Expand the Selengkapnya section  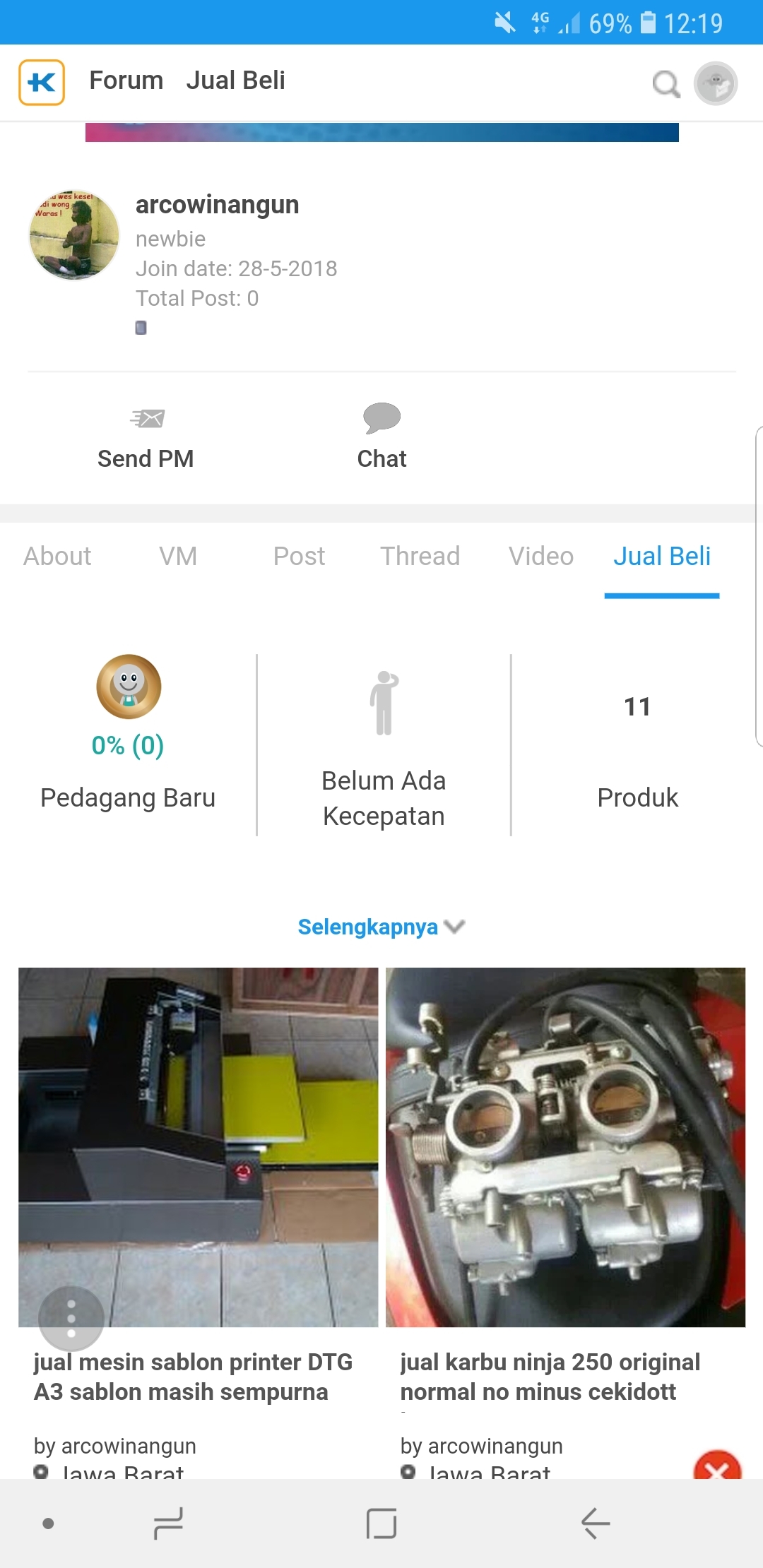367,927
